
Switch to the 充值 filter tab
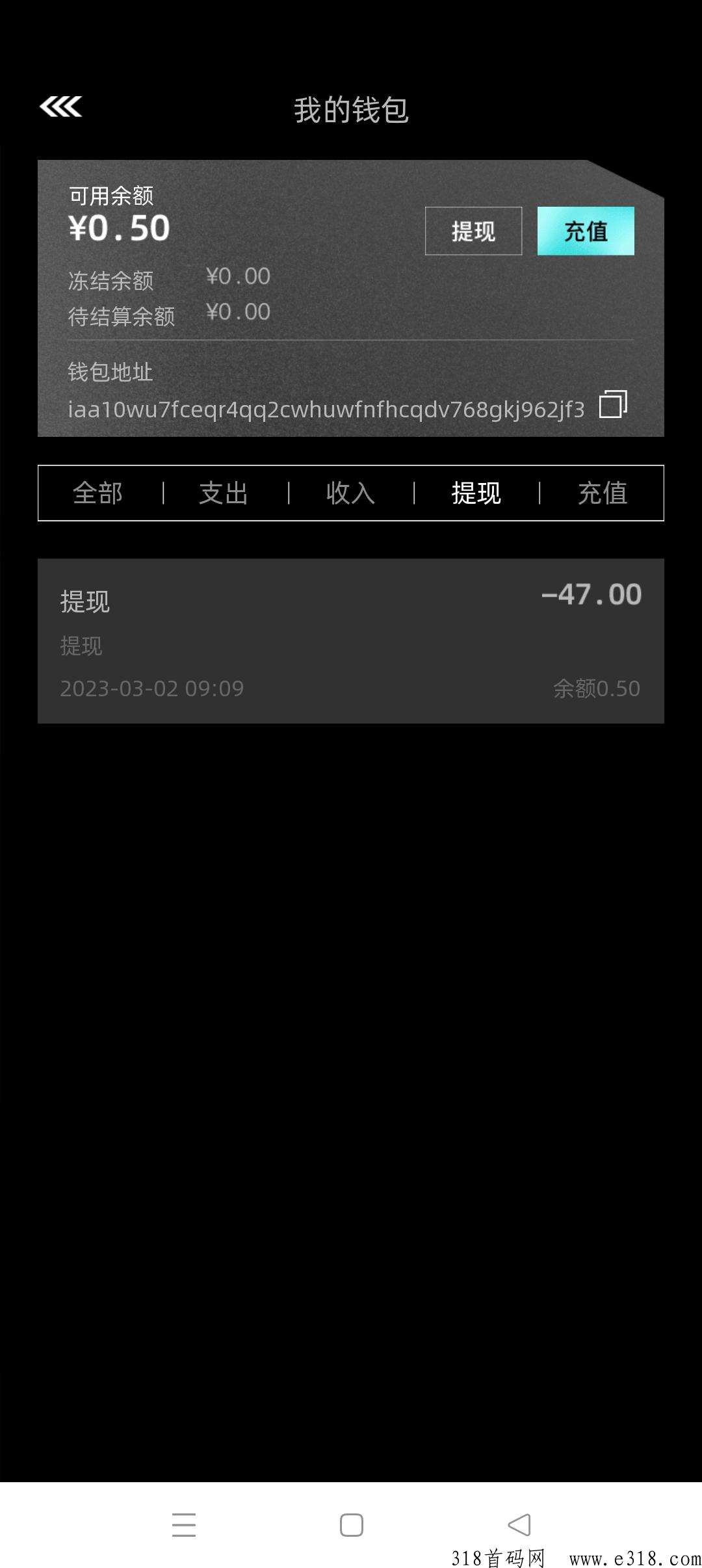(603, 493)
